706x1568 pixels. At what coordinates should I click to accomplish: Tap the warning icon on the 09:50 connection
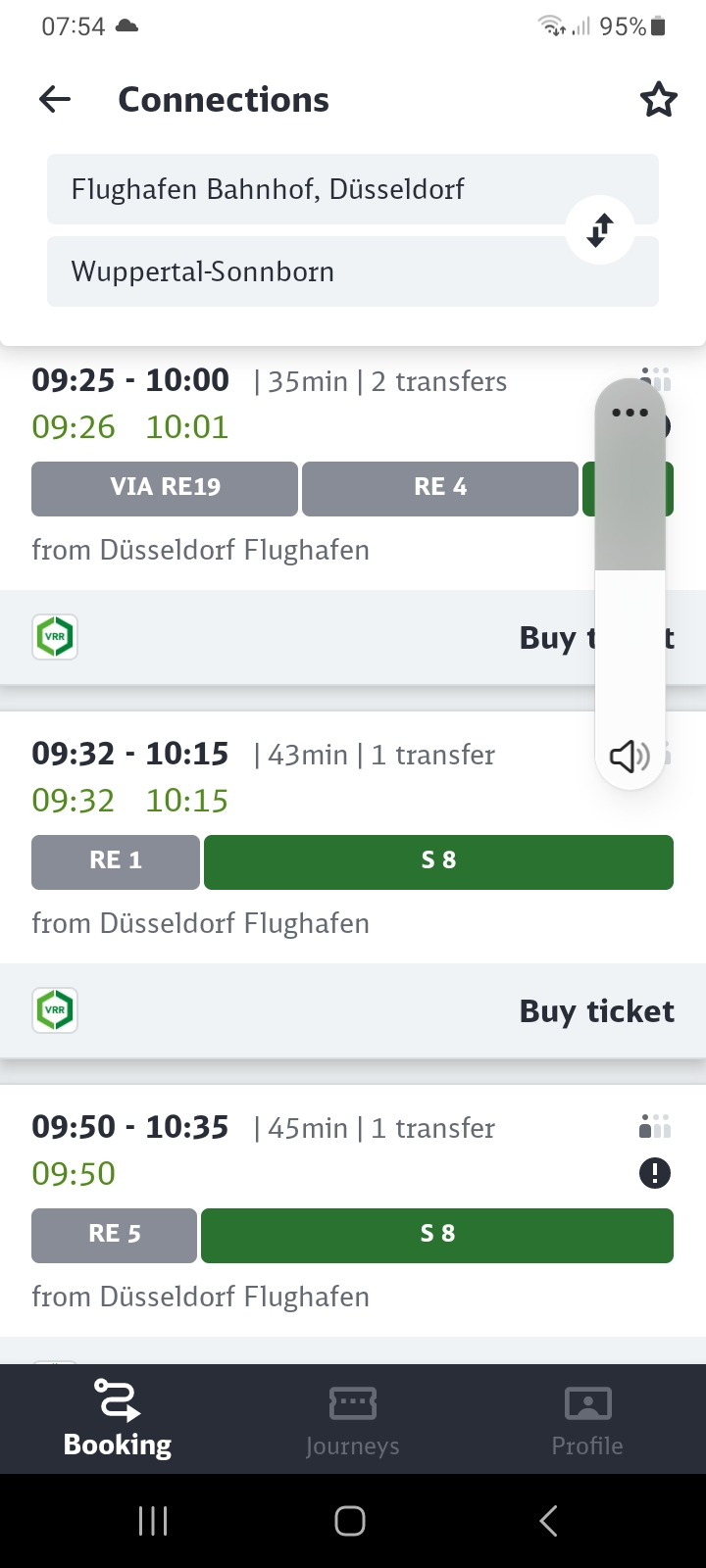point(655,1172)
